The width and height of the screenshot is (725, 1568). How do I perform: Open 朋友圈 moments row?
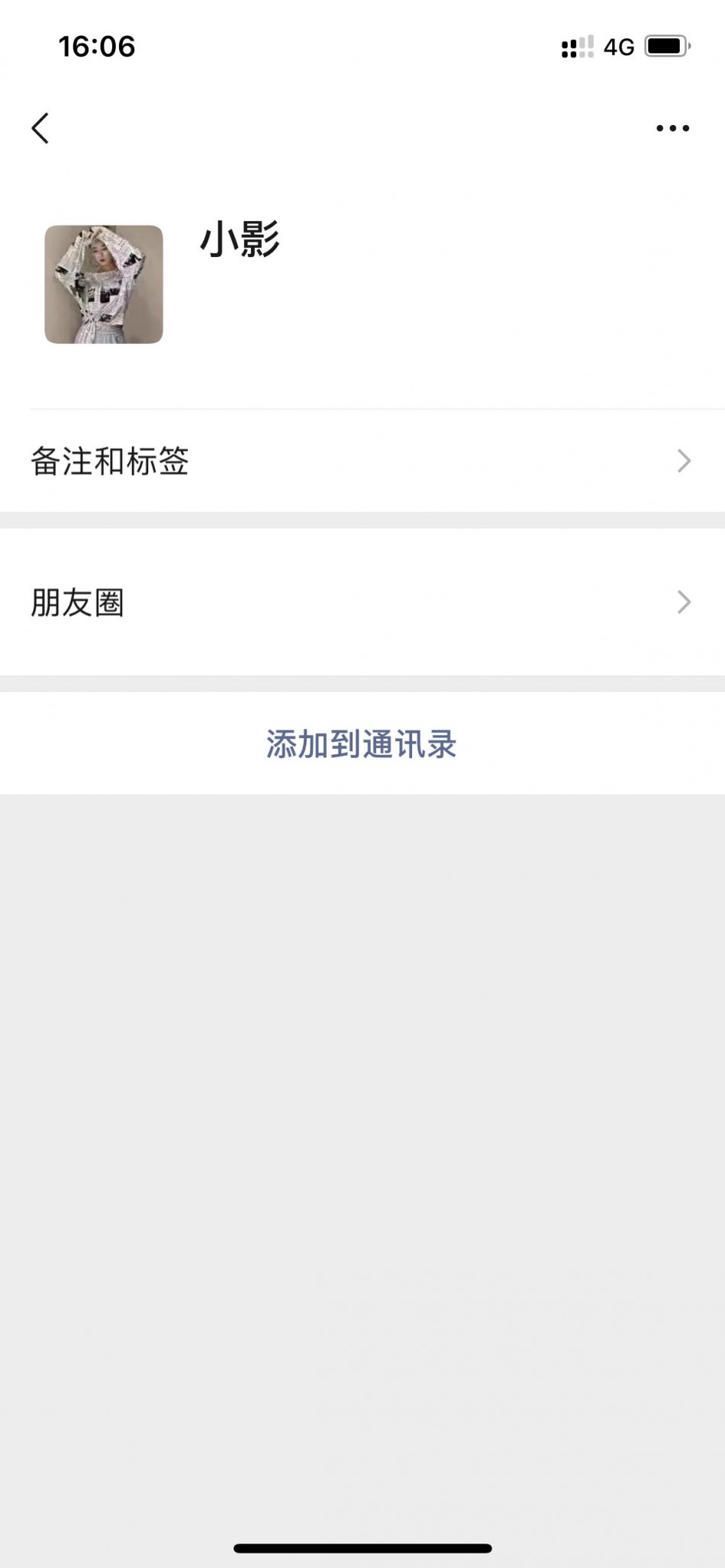pyautogui.click(x=362, y=602)
